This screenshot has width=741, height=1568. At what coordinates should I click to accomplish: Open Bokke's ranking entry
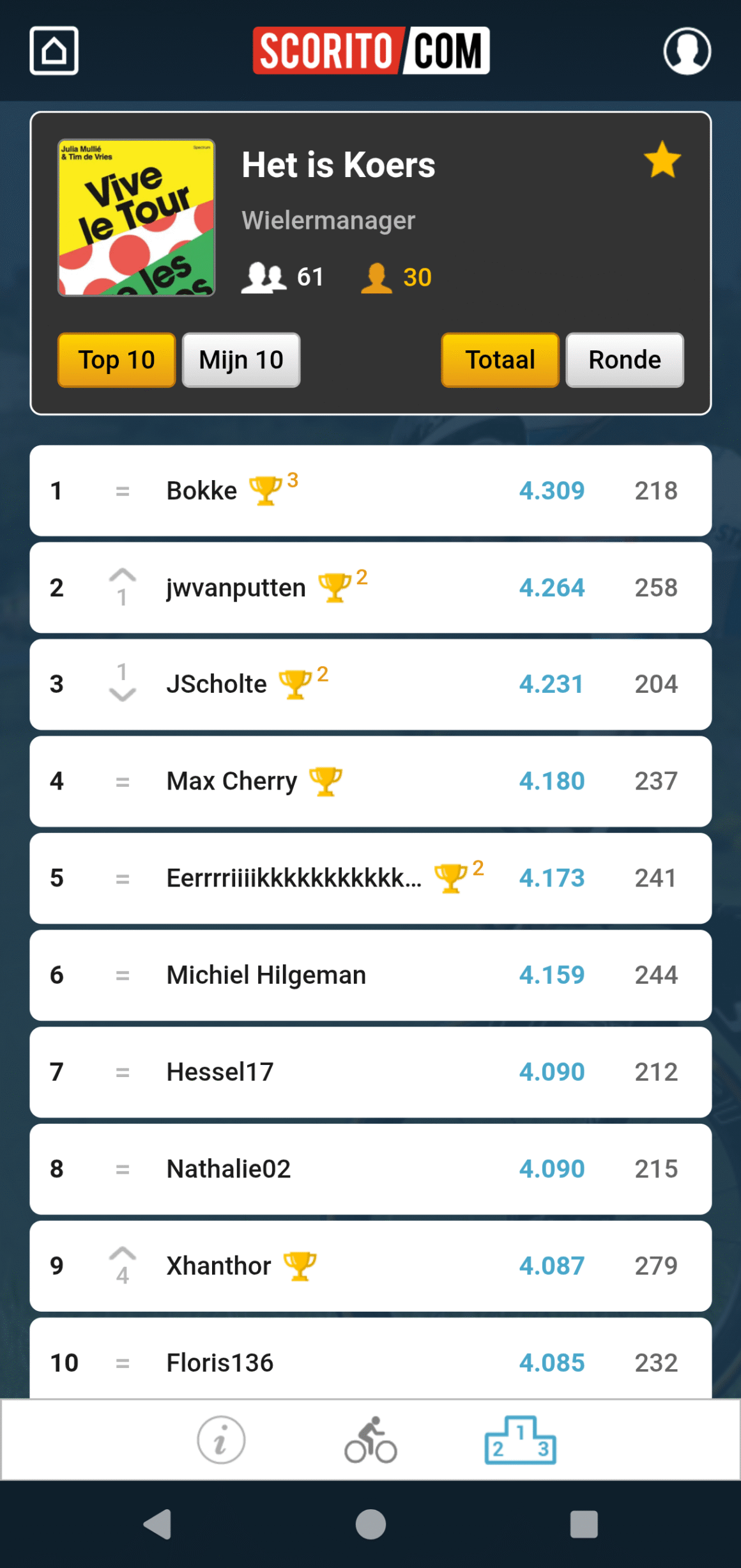coord(370,490)
